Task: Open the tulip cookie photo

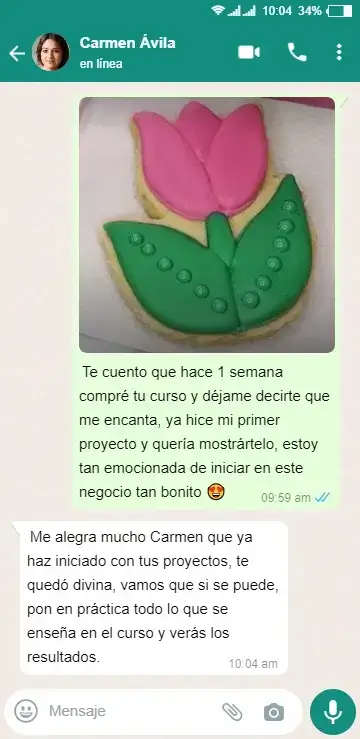Action: (207, 225)
